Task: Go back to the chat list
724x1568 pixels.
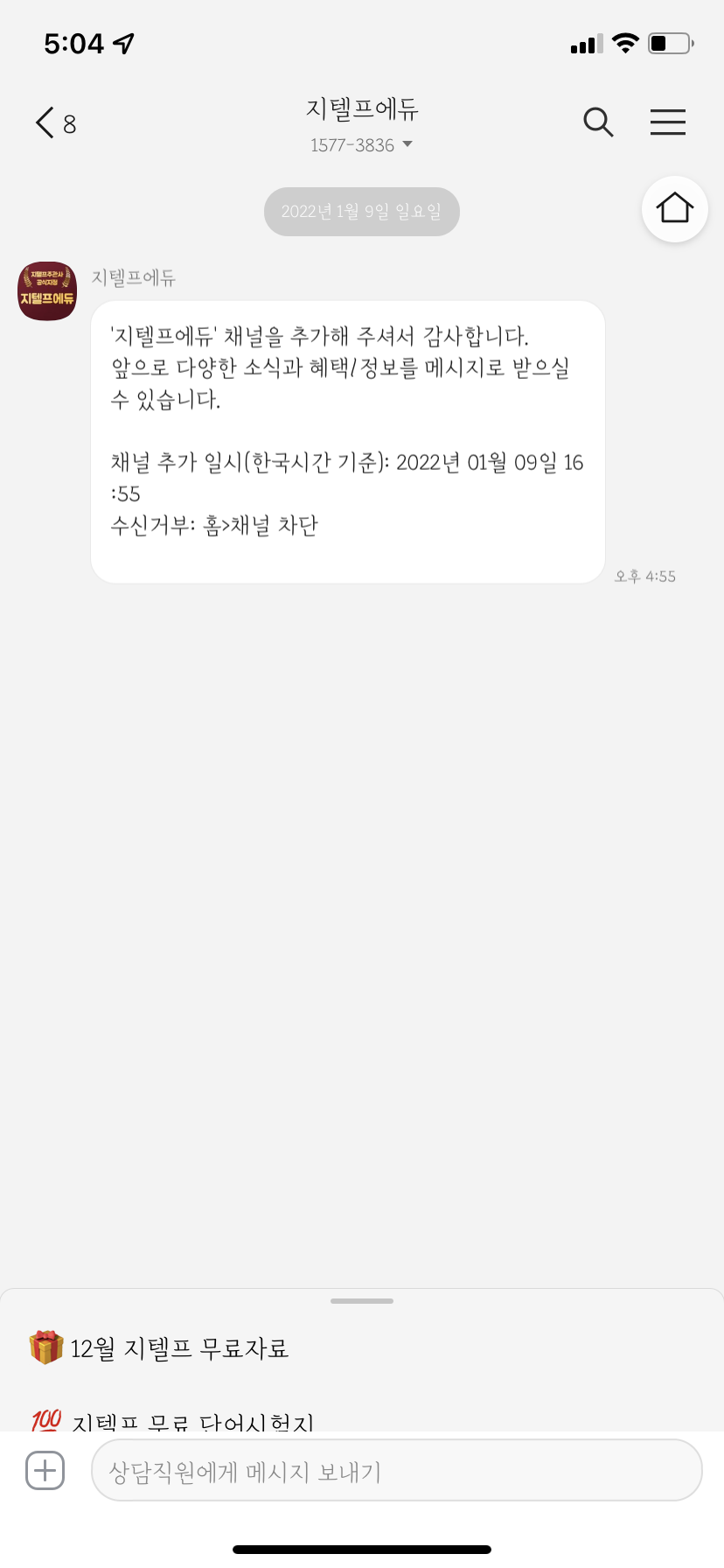Action: [52, 122]
